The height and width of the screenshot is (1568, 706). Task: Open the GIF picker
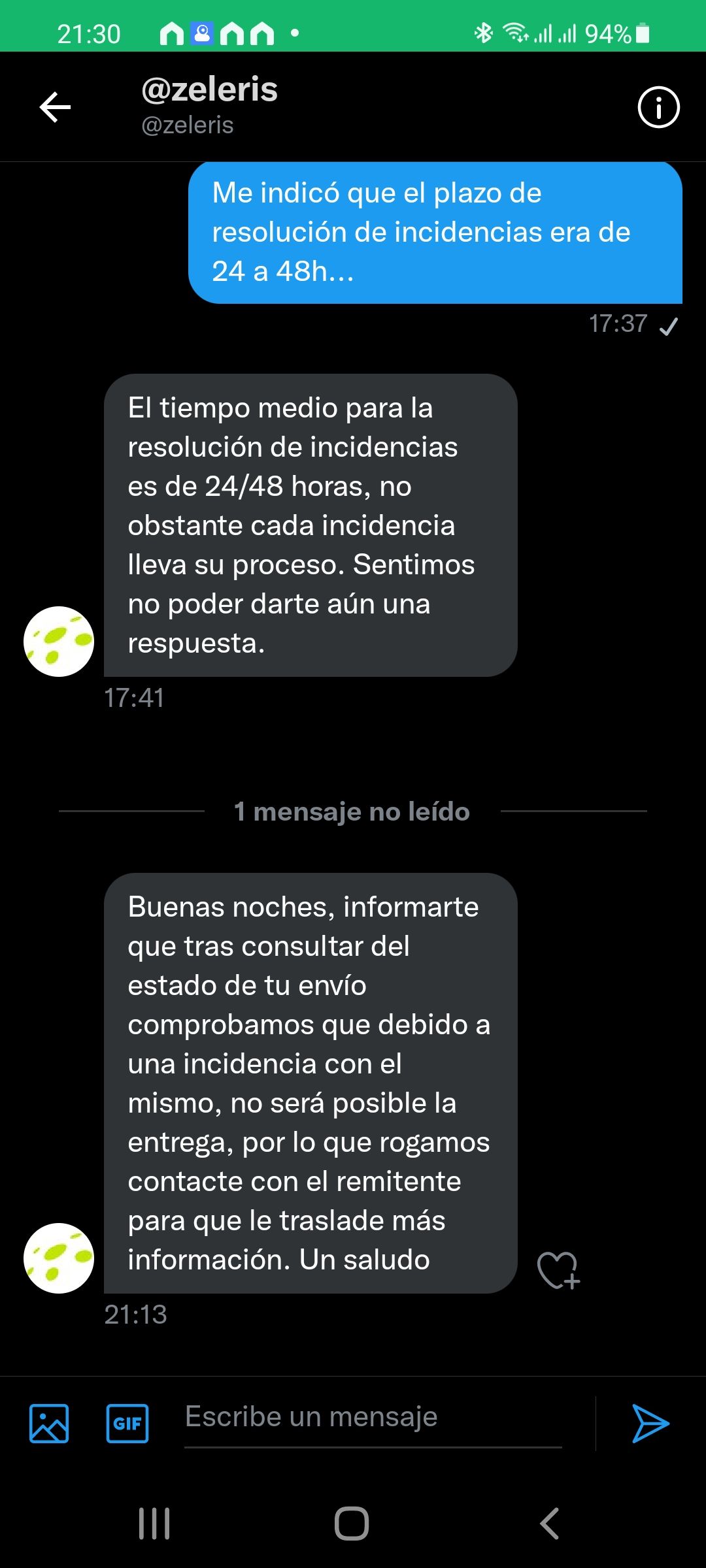click(127, 1423)
